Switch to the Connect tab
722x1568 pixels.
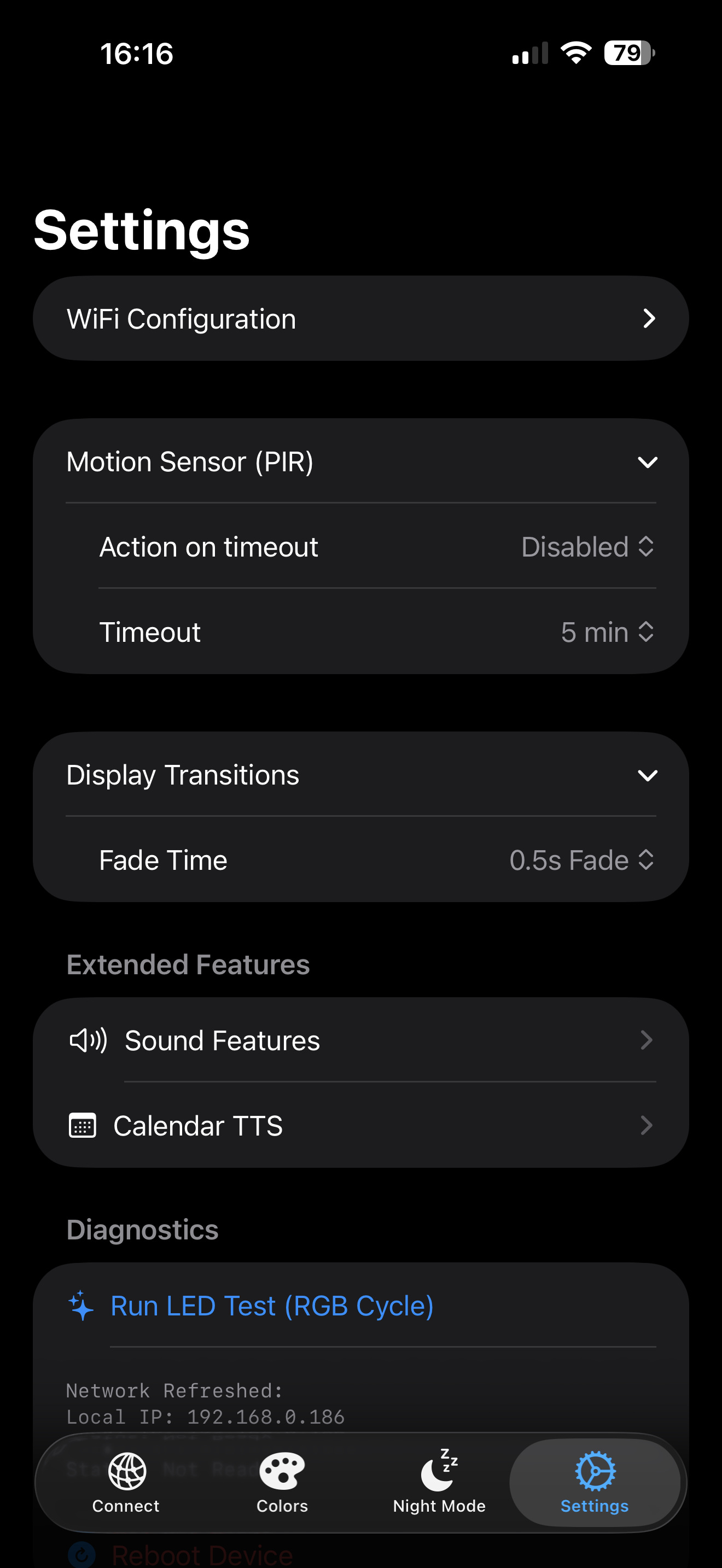click(x=126, y=1482)
